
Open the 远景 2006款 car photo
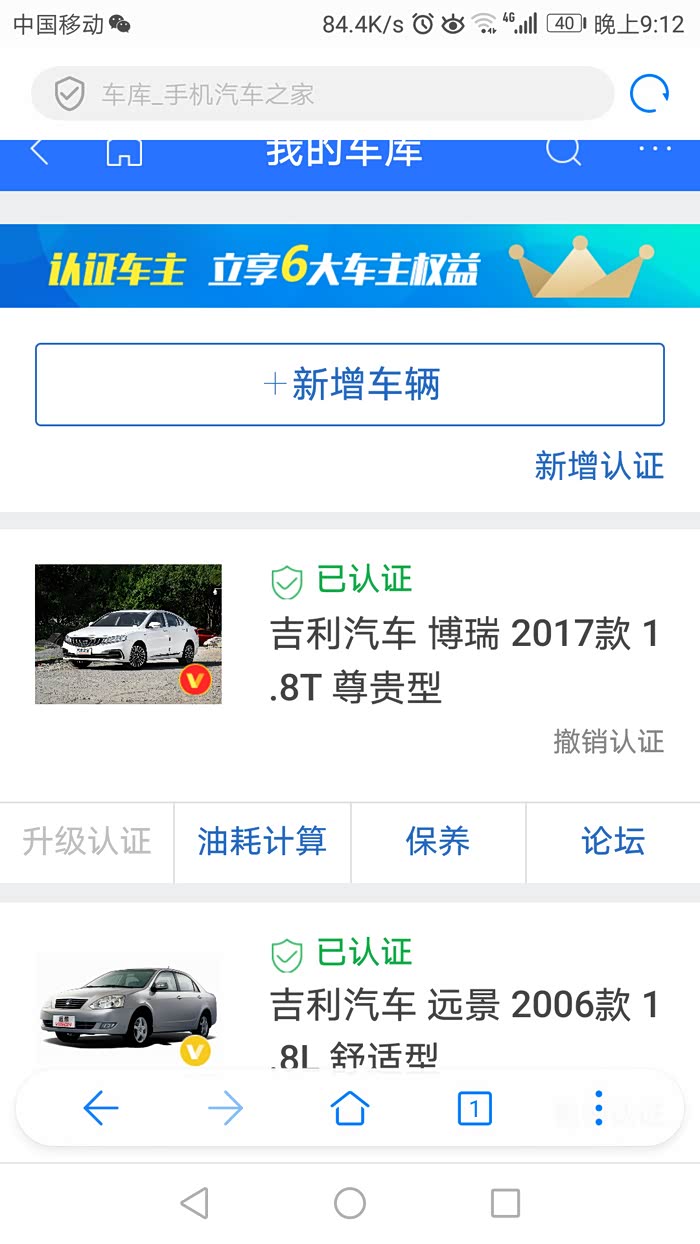128,1008
